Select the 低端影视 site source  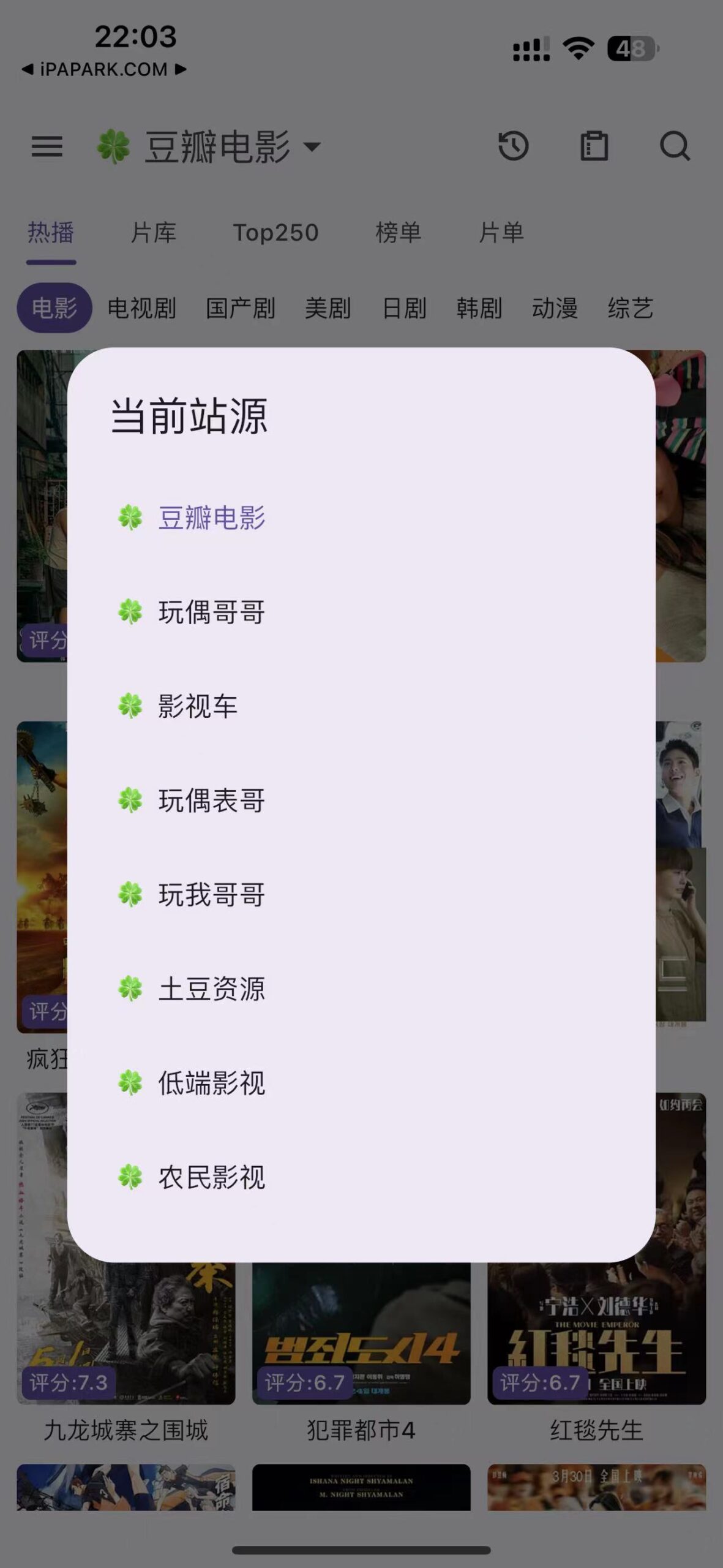(x=211, y=1081)
